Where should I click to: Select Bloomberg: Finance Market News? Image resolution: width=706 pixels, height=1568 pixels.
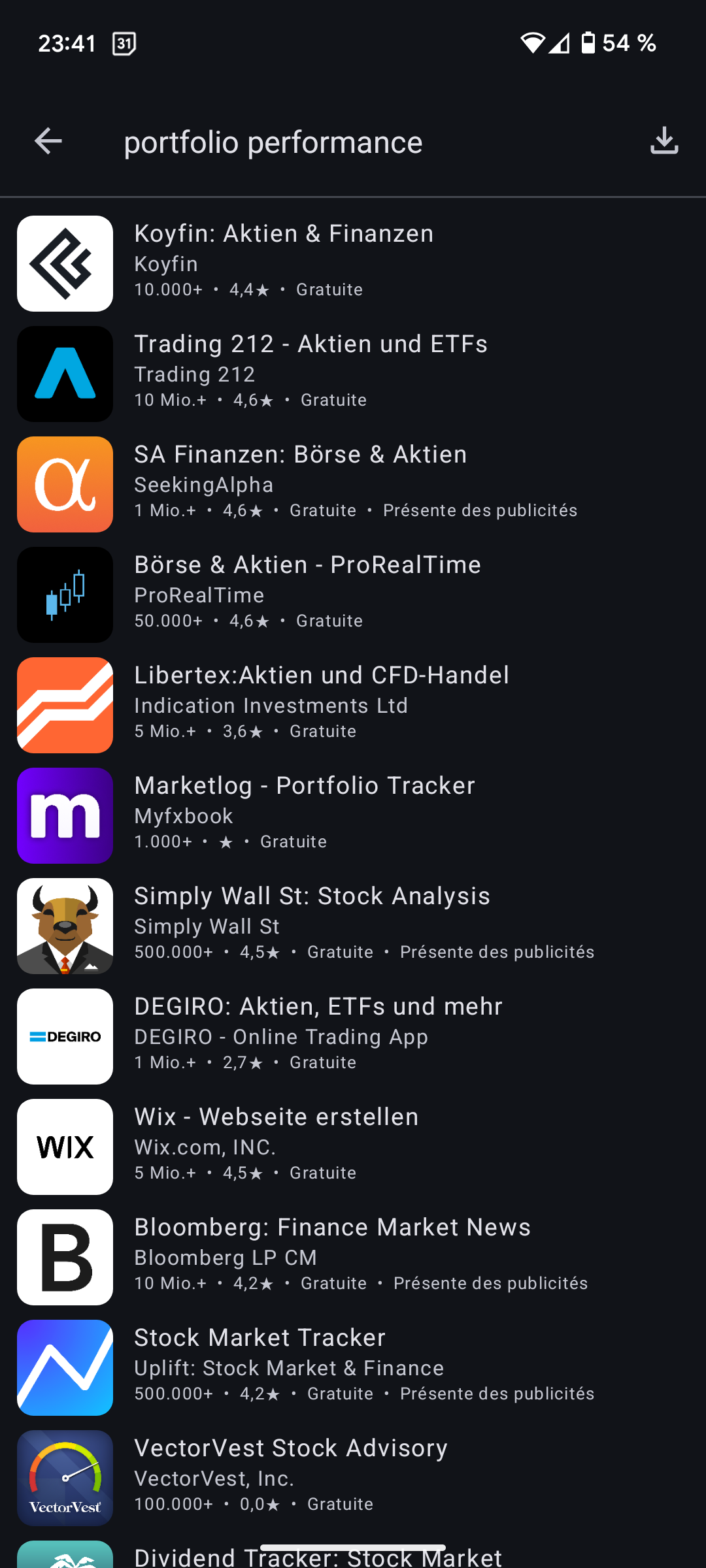[x=332, y=1256]
